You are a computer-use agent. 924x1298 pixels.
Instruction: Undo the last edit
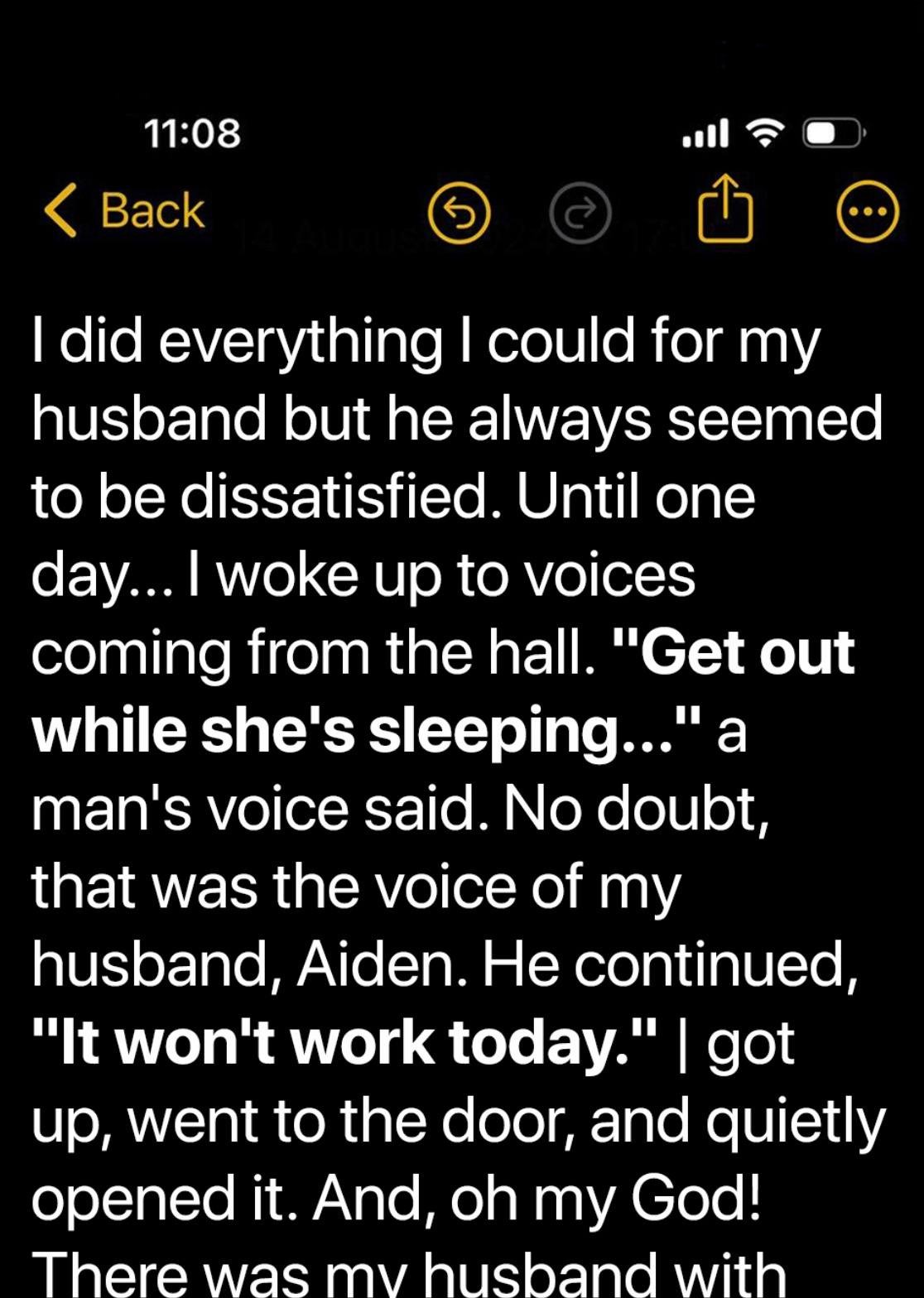click(460, 214)
